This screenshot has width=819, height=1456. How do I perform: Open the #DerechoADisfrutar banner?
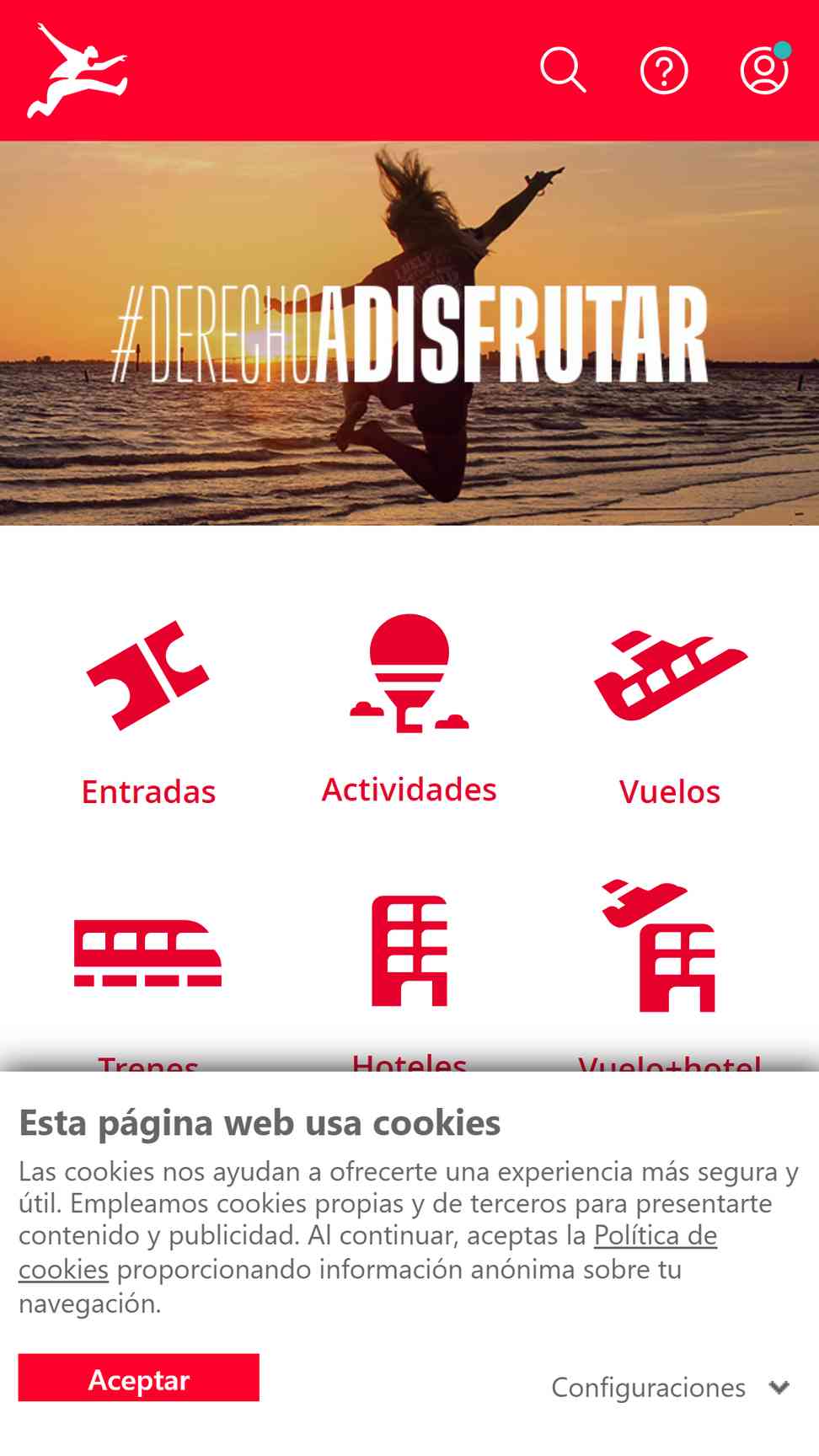pos(409,334)
